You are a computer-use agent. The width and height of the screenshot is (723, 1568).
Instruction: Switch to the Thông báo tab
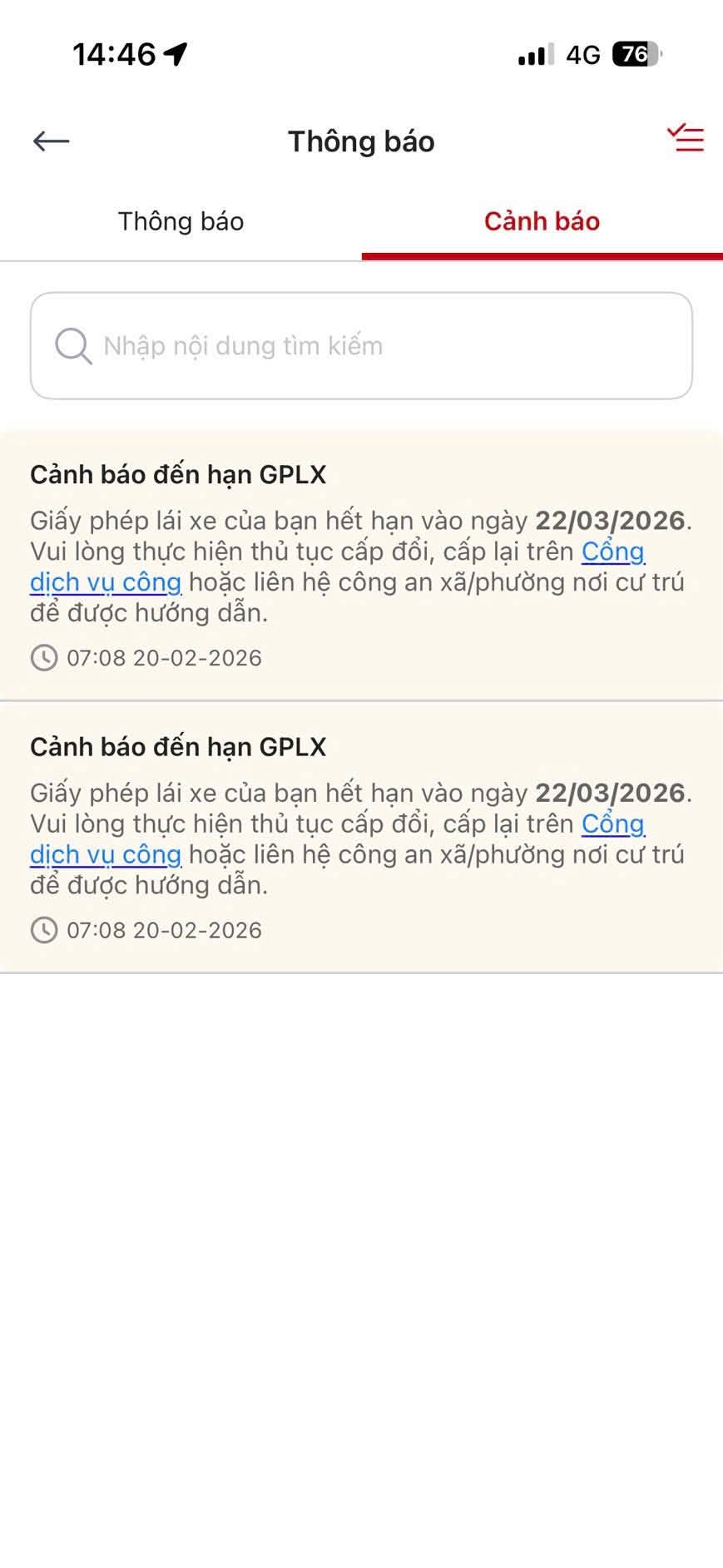[x=181, y=221]
